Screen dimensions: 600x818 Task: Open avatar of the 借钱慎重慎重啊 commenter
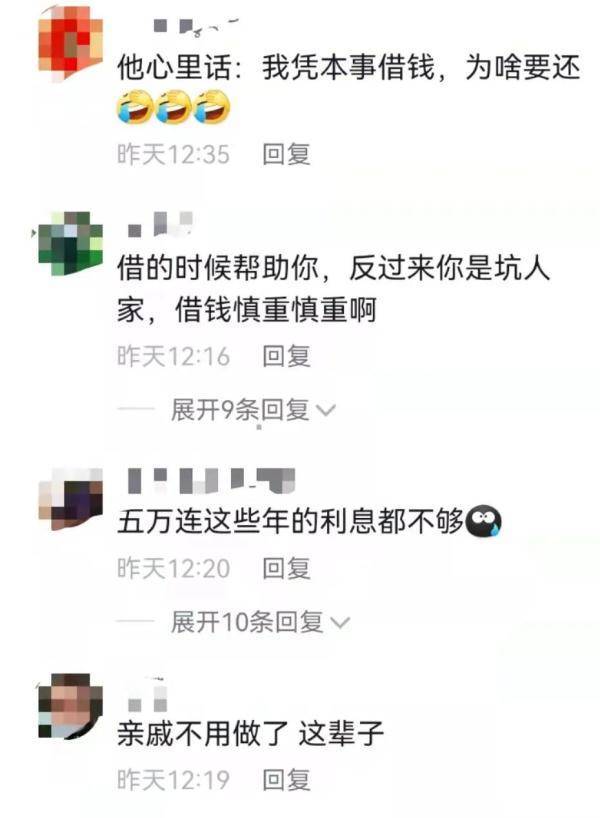click(70, 243)
